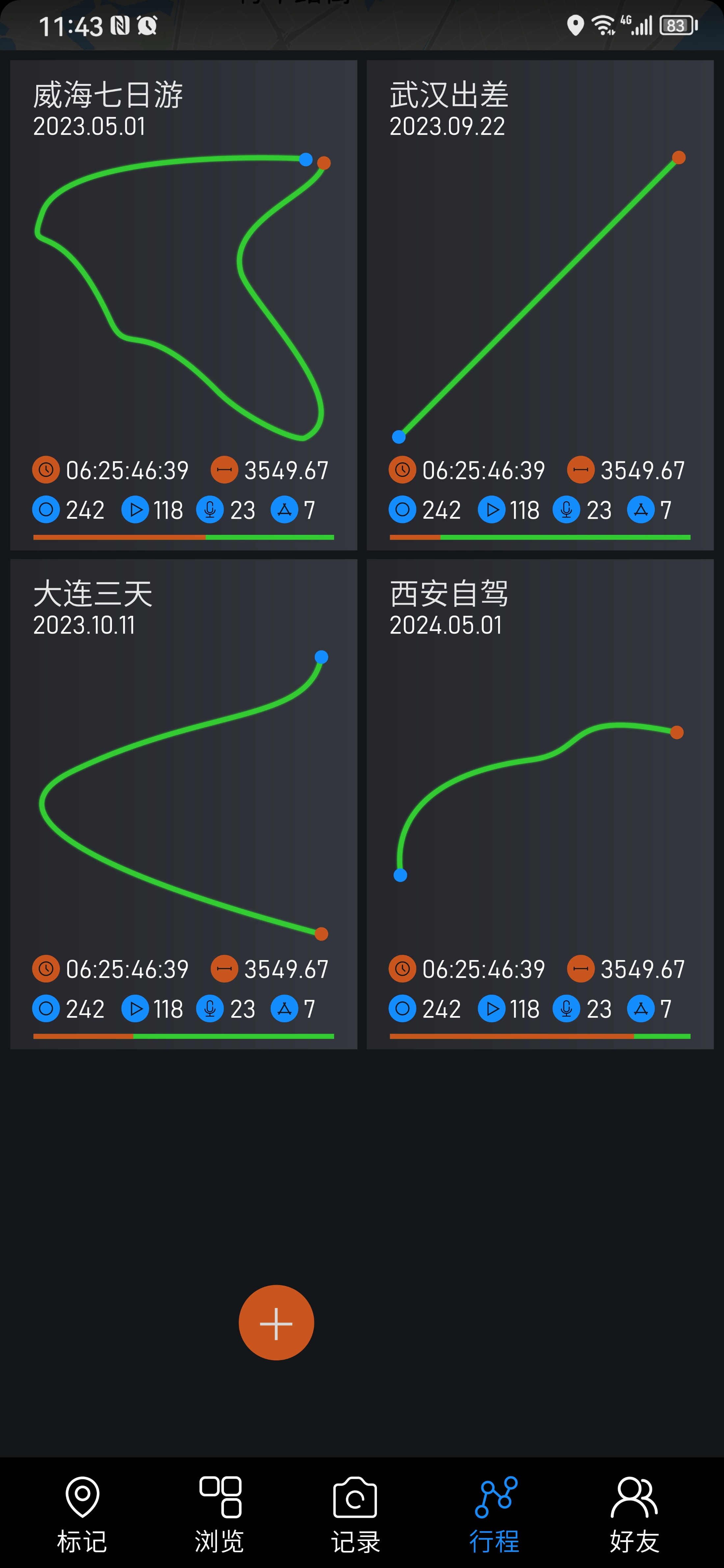
Task: Click the orange end point on 西安自驾 route
Action: (x=677, y=733)
